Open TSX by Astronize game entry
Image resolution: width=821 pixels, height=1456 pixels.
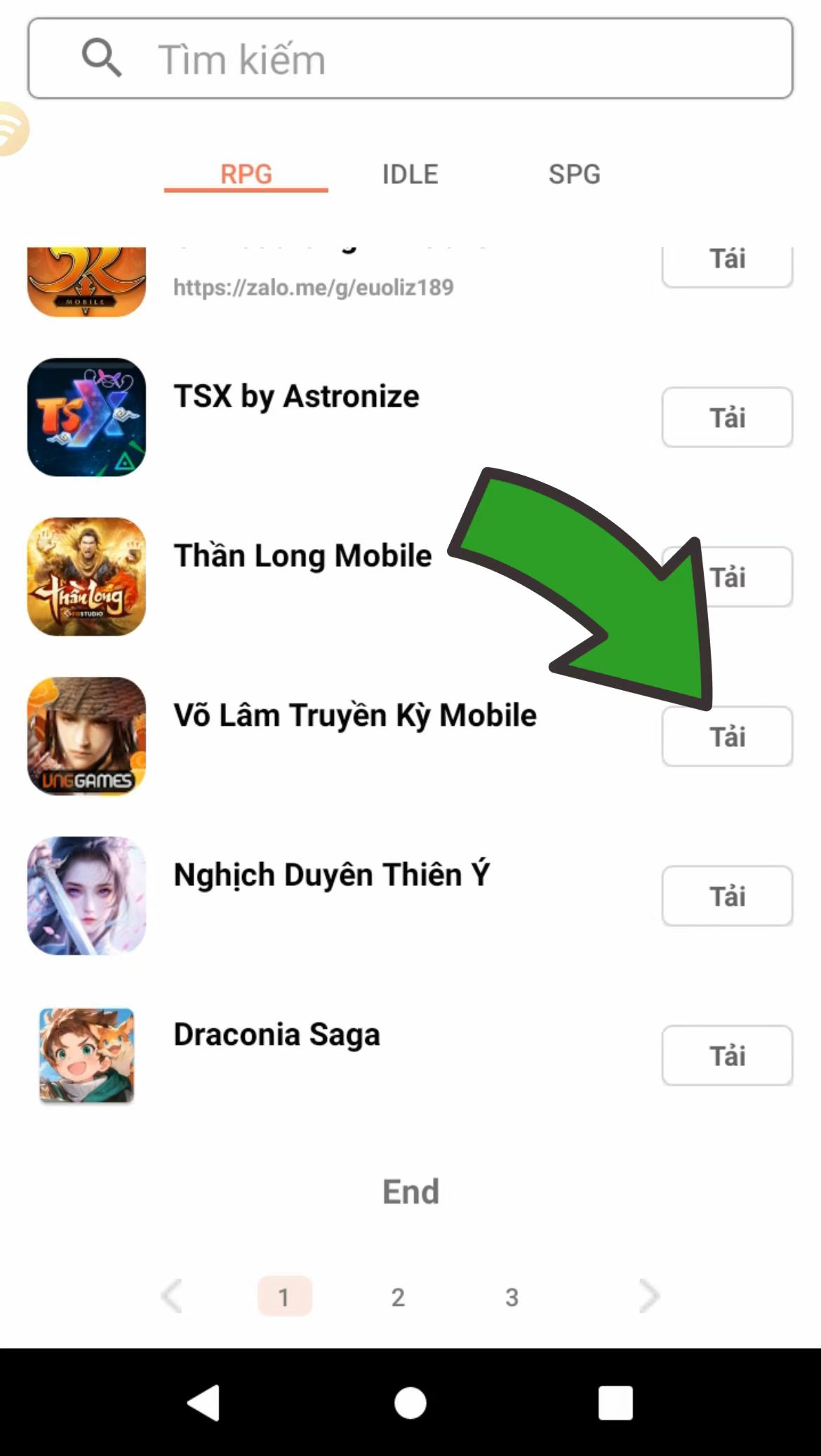[296, 397]
